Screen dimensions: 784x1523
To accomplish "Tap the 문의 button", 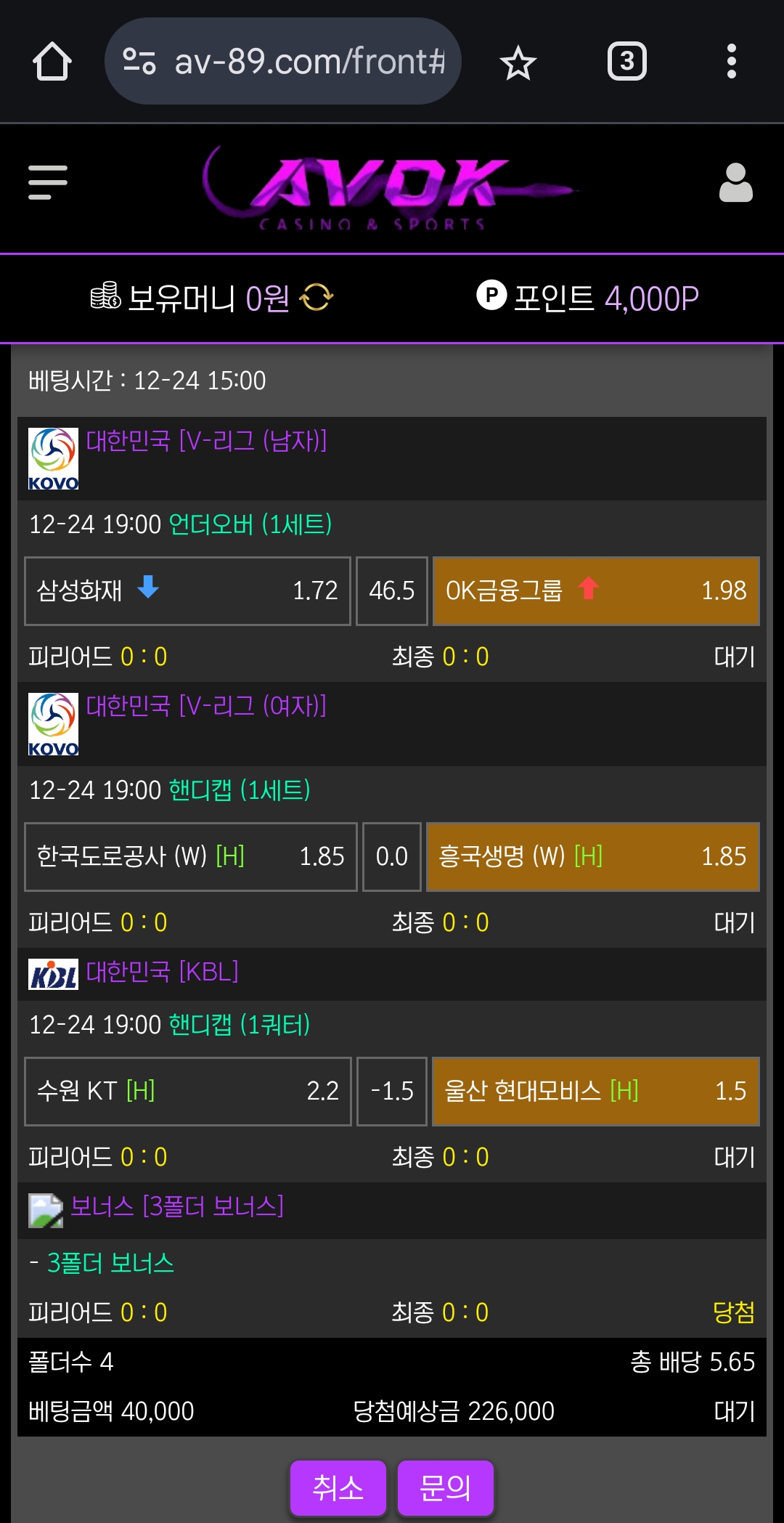I will (445, 1487).
